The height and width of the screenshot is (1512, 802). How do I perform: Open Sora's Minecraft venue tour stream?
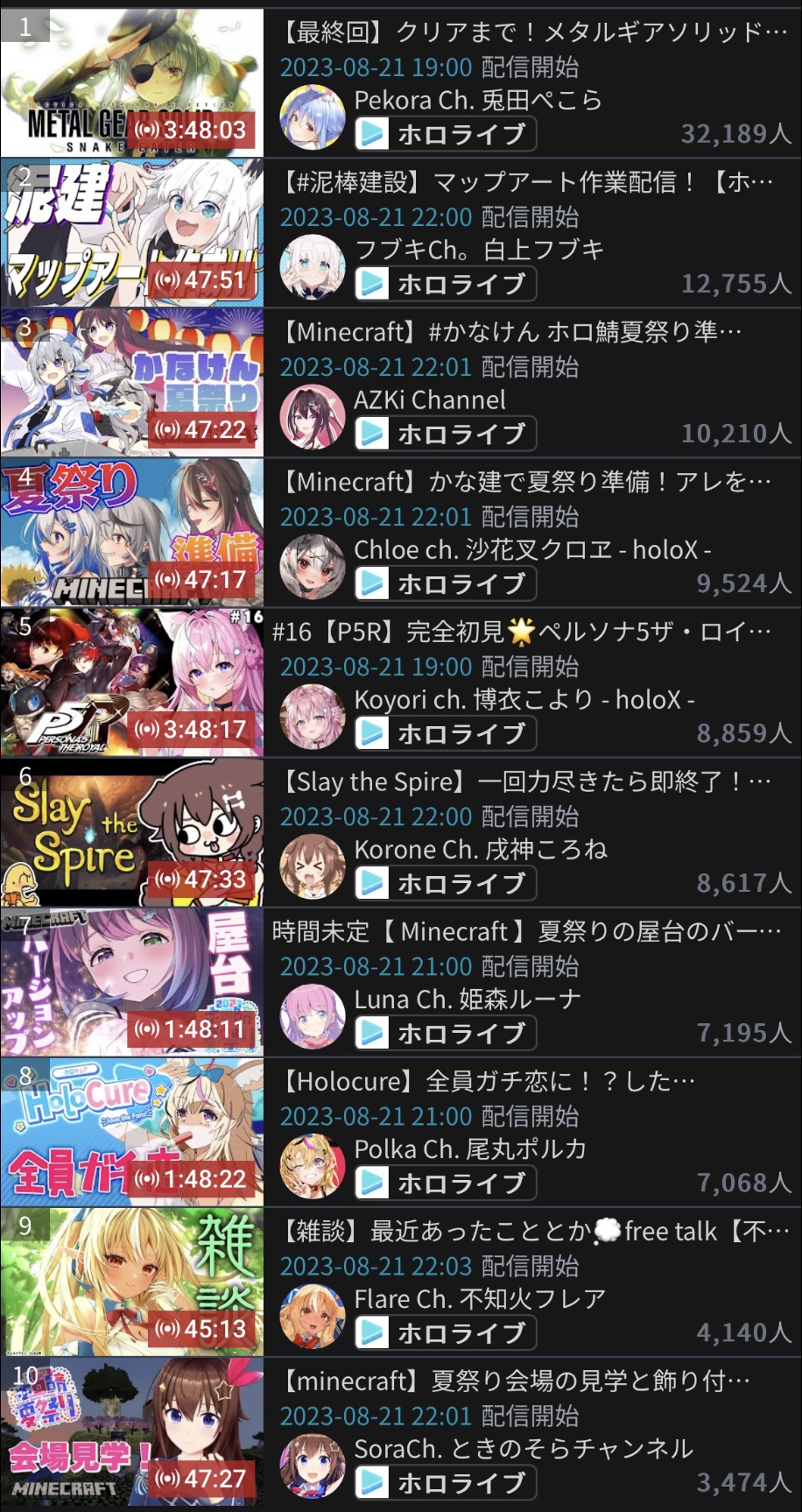pos(131,1431)
